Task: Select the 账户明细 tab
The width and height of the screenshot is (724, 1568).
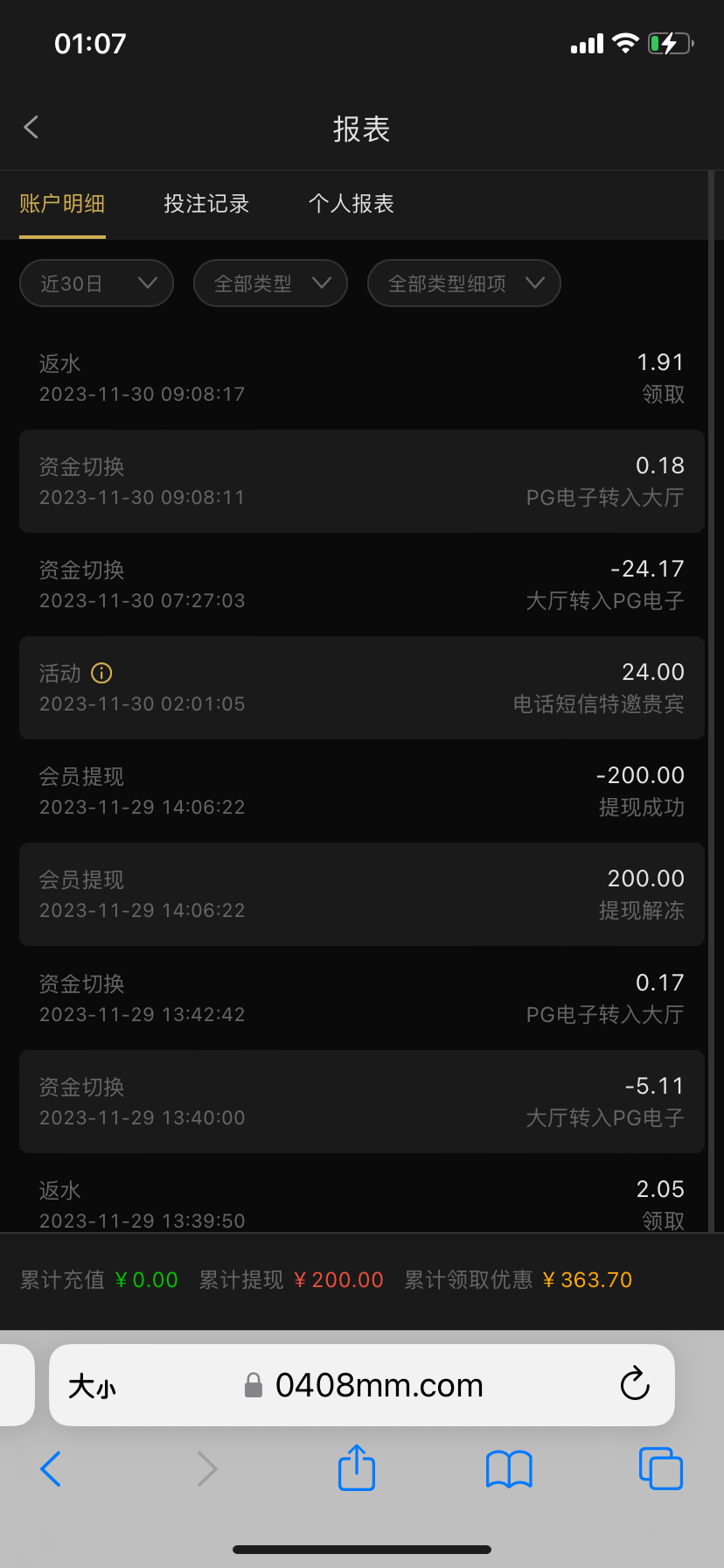Action: [x=62, y=204]
